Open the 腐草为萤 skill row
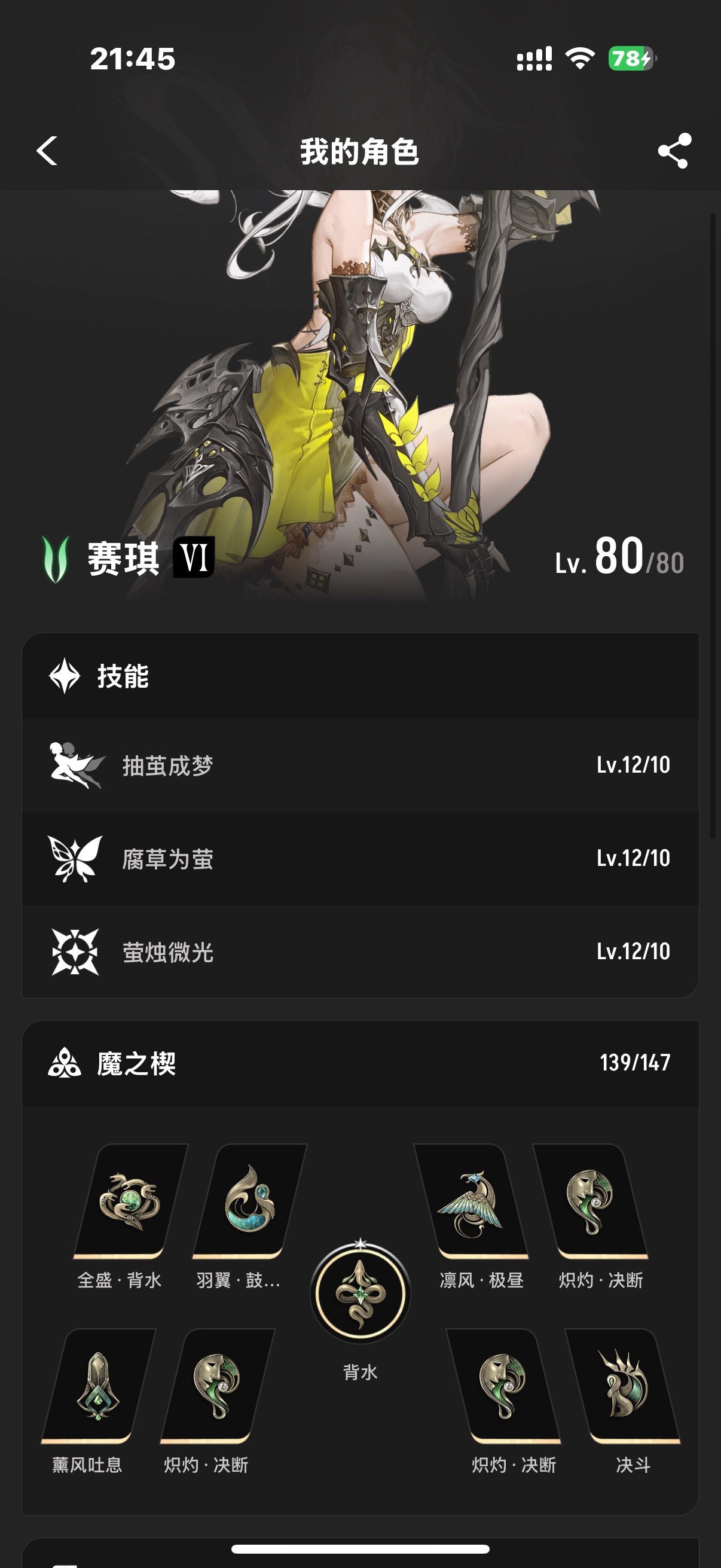 click(360, 858)
